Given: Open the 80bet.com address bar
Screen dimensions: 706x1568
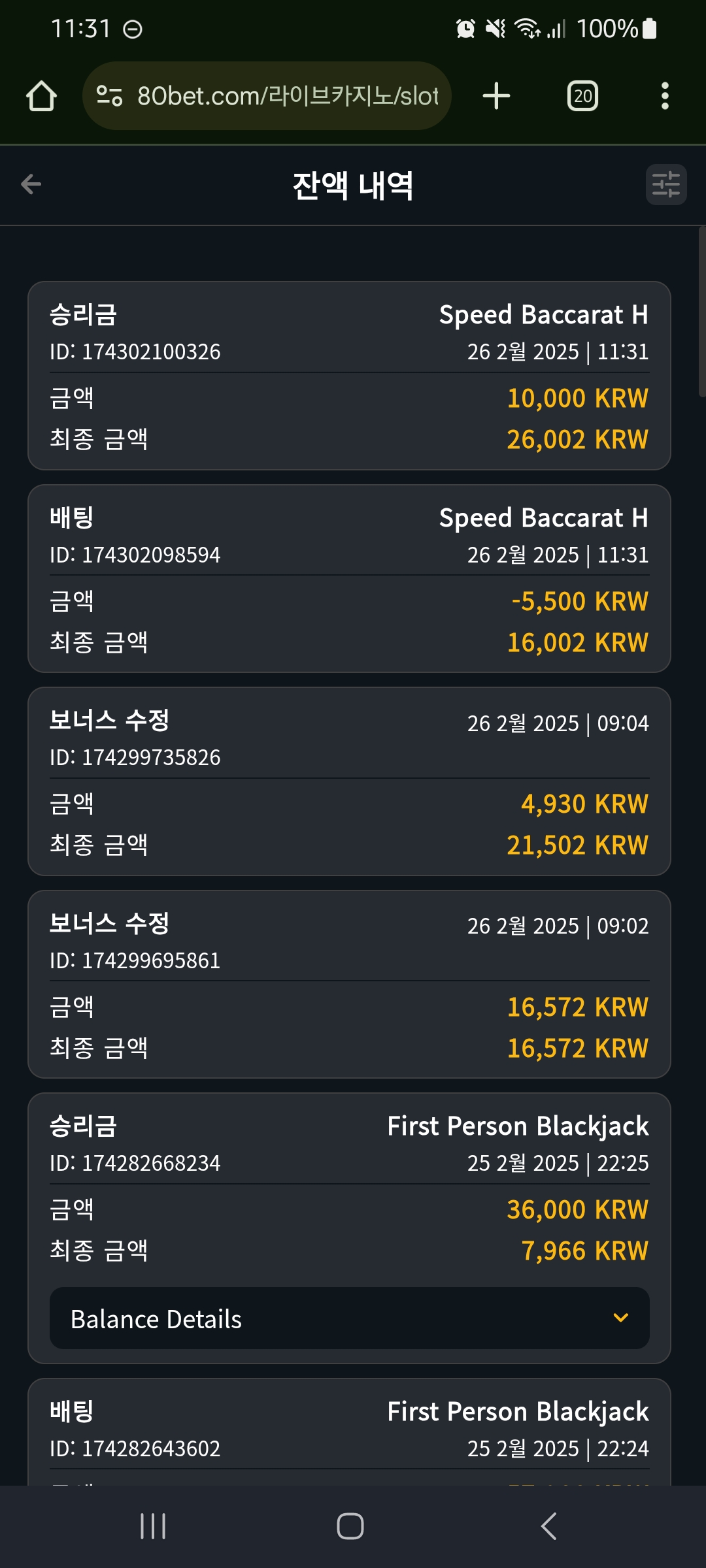Looking at the screenshot, I should point(267,96).
